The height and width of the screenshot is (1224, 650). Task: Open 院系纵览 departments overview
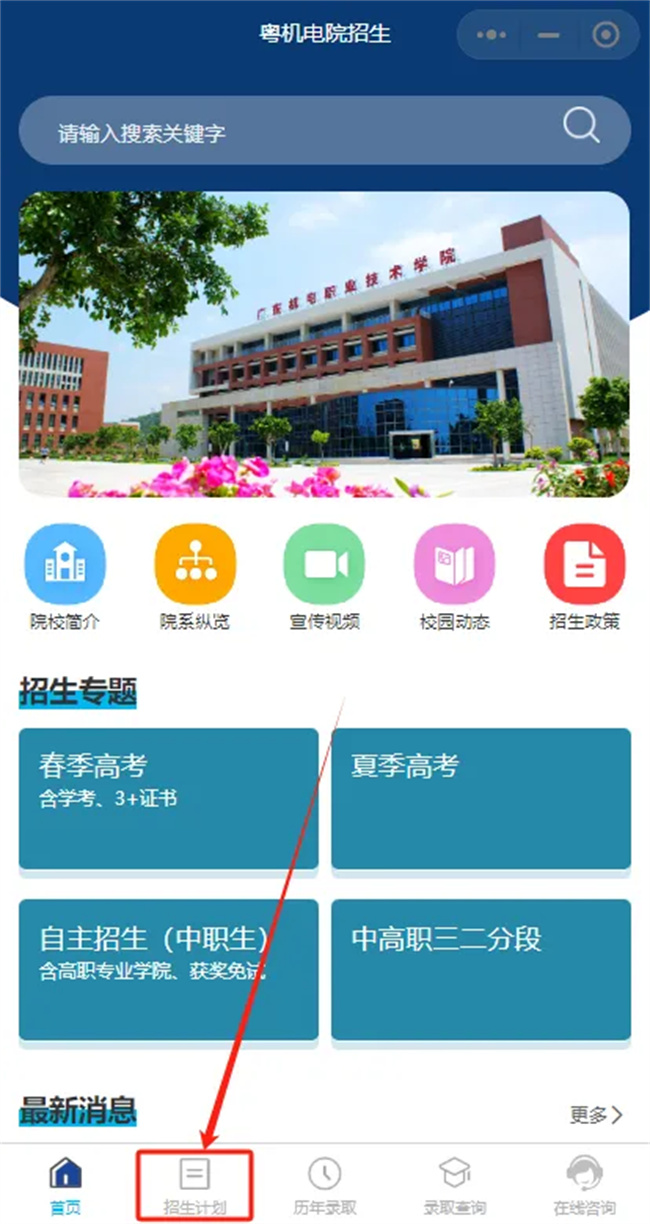coord(195,578)
